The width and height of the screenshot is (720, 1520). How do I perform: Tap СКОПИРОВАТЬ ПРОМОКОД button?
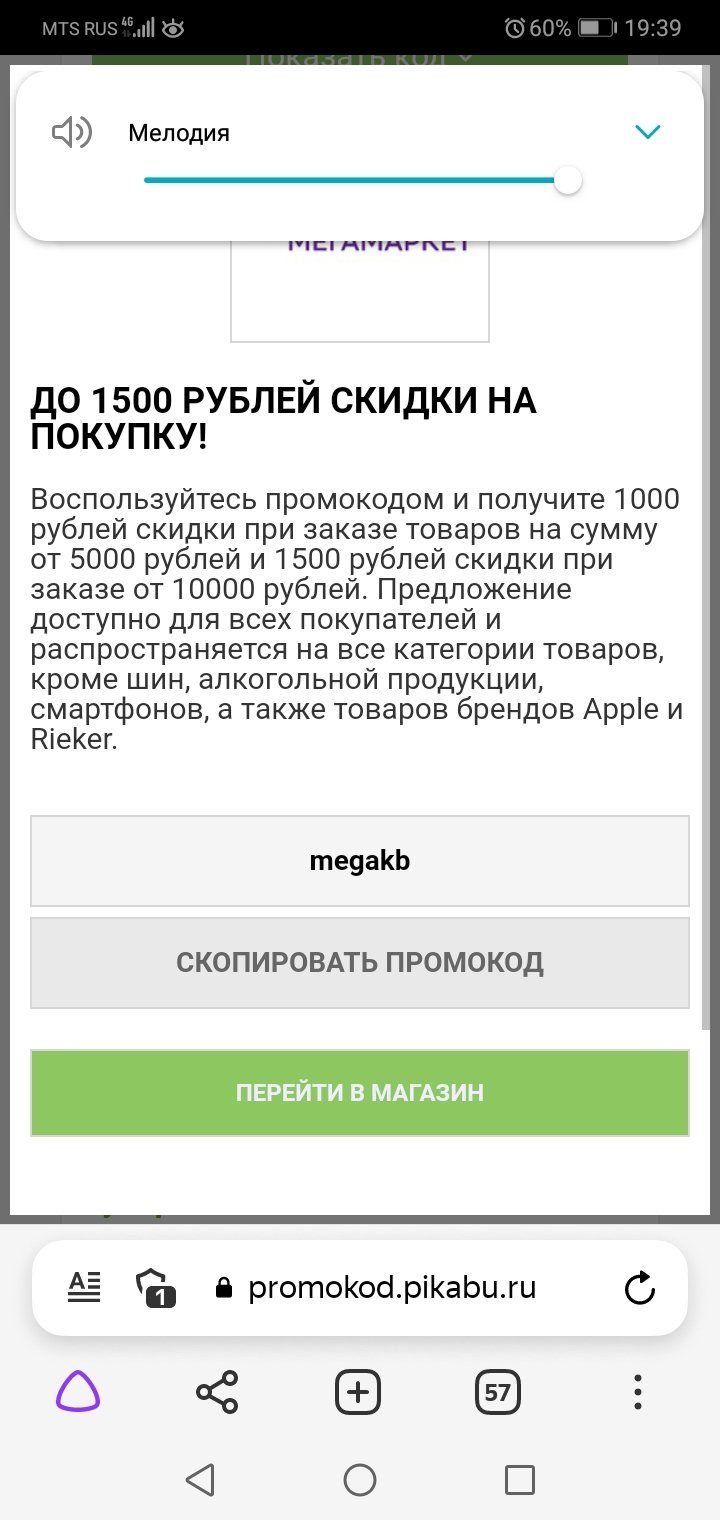360,963
